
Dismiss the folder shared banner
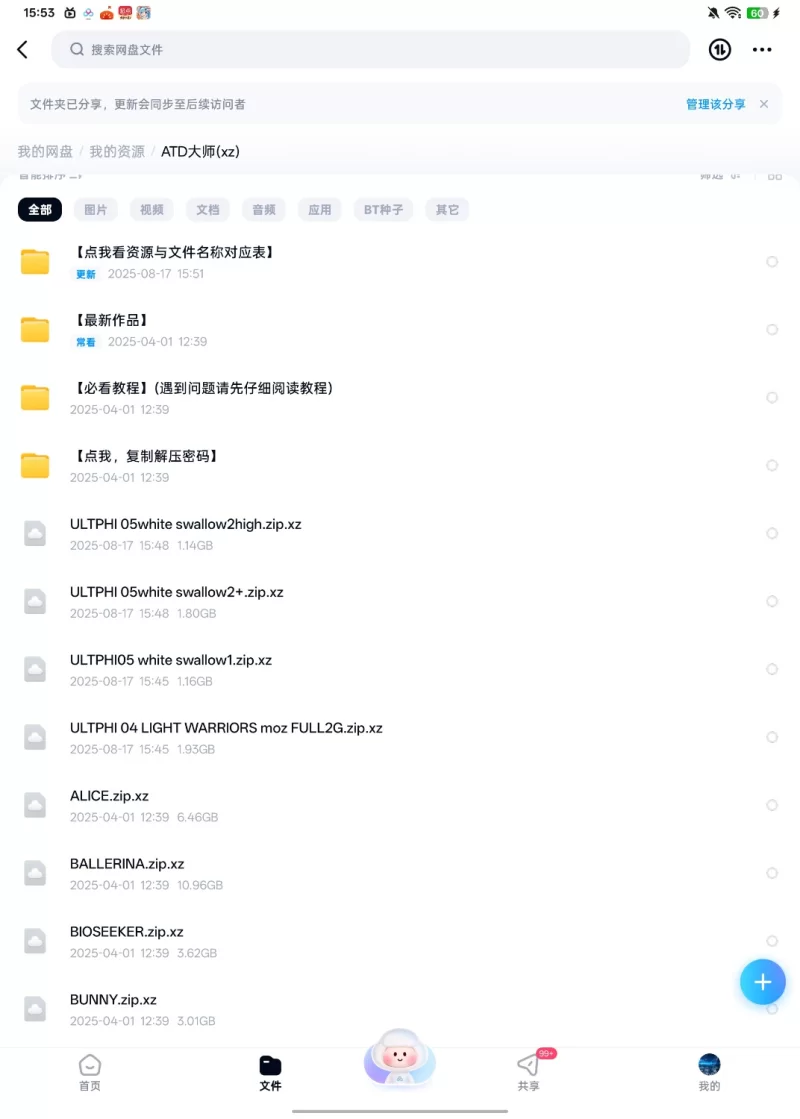[x=764, y=104]
